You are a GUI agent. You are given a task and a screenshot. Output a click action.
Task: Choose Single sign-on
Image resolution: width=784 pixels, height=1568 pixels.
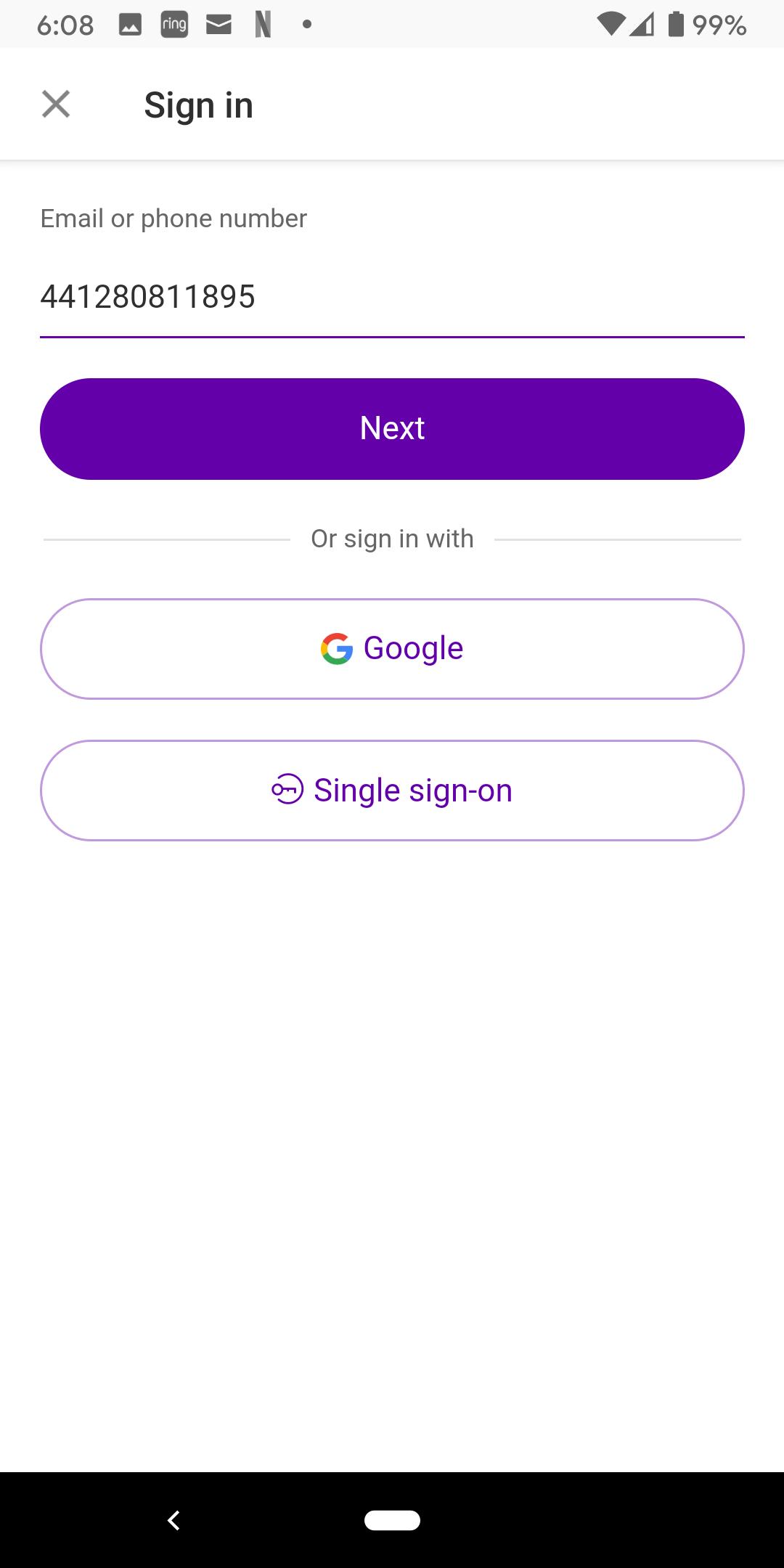tap(392, 791)
